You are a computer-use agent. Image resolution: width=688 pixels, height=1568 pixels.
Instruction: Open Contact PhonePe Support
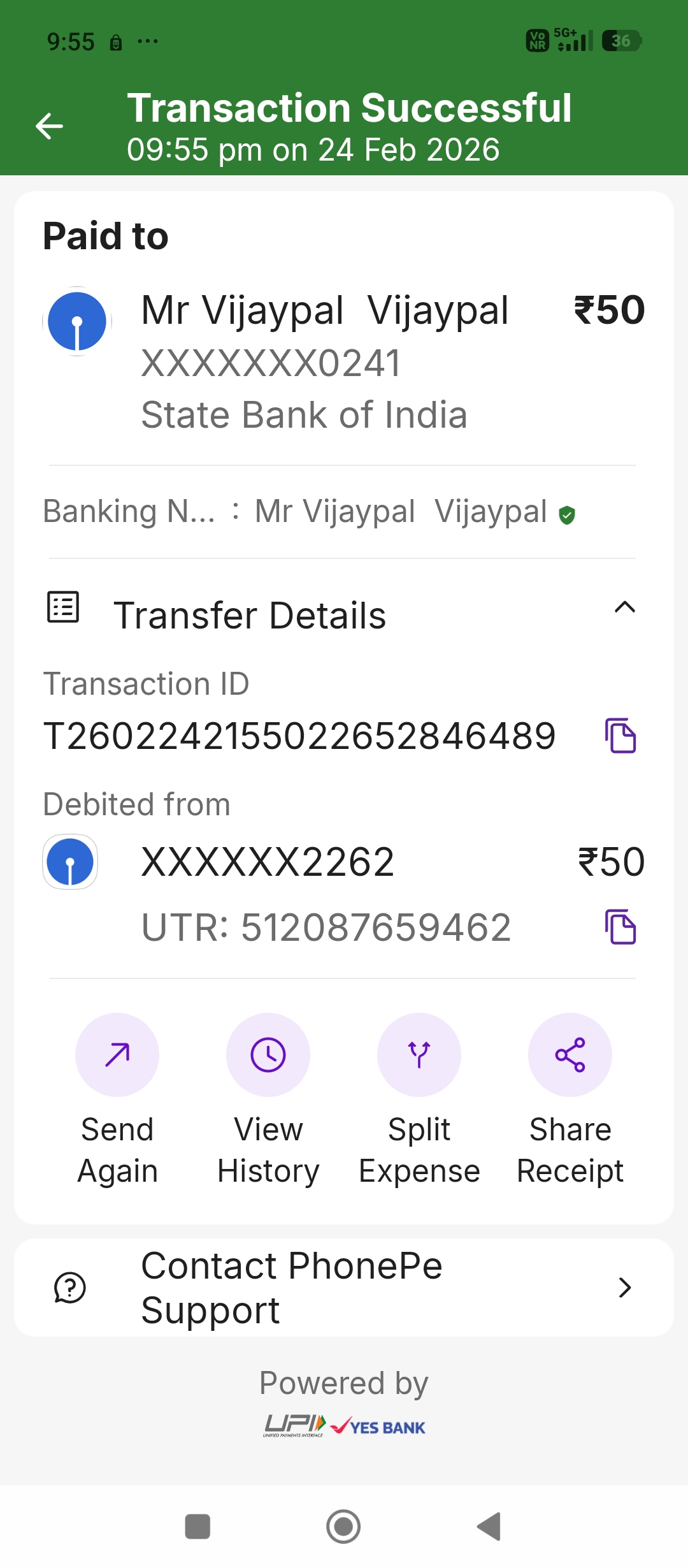[344, 1288]
